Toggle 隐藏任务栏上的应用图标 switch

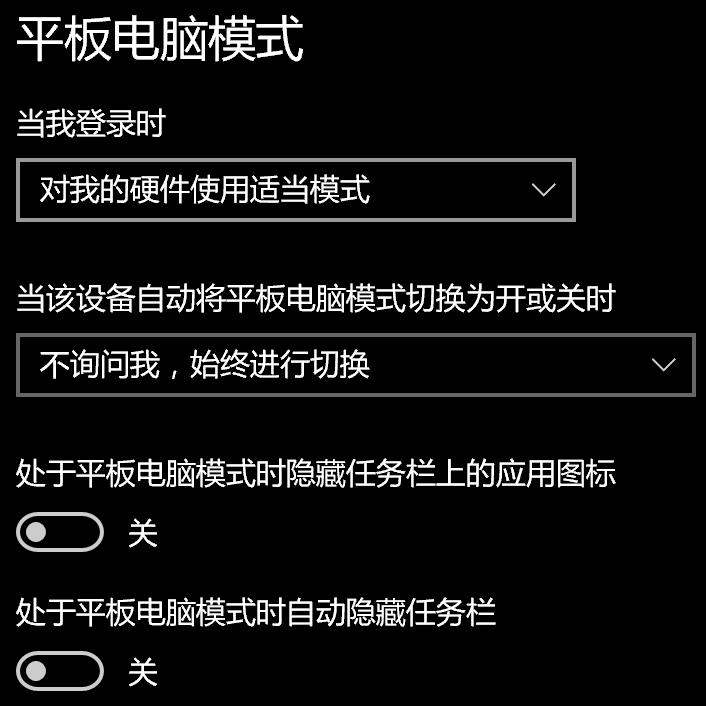pyautogui.click(x=60, y=532)
